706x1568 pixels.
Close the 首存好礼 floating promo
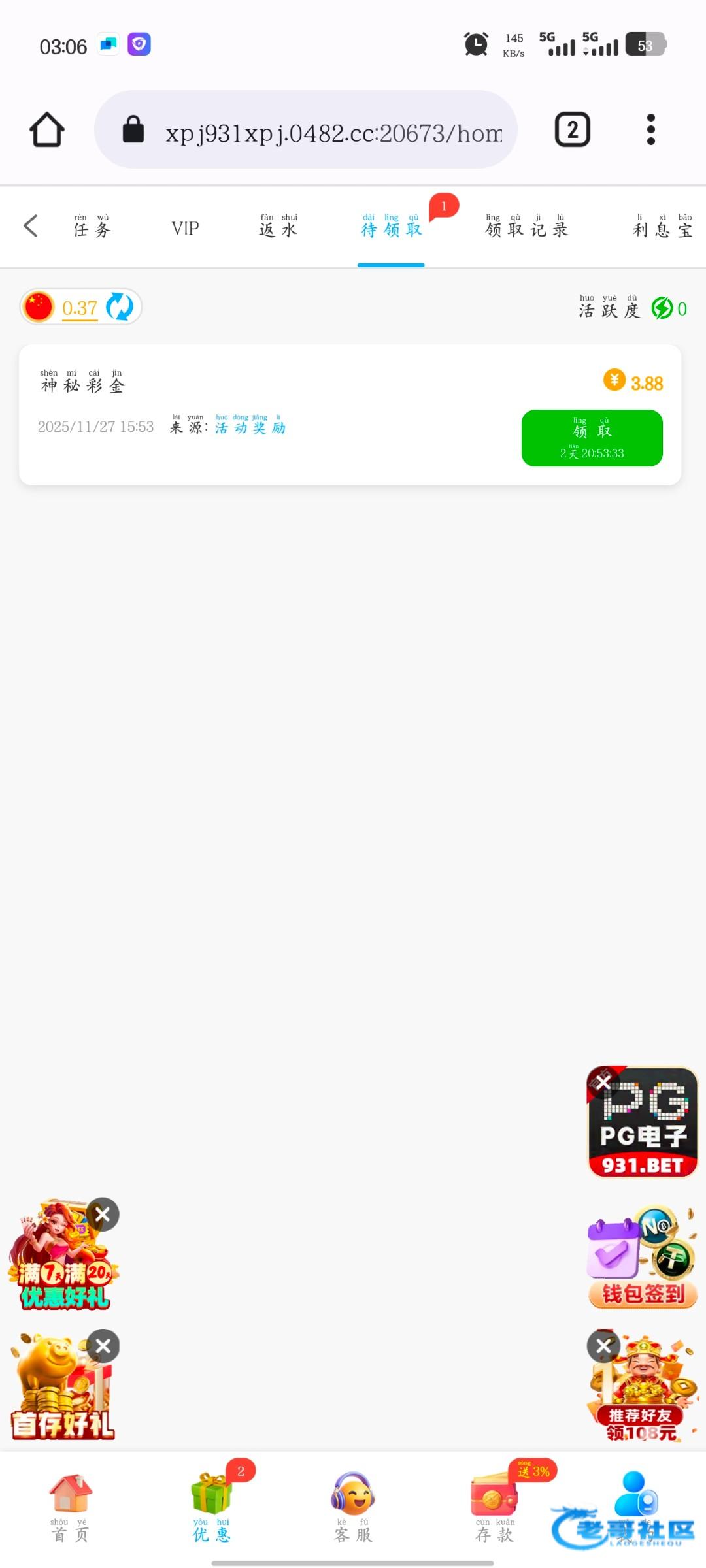[x=103, y=1346]
